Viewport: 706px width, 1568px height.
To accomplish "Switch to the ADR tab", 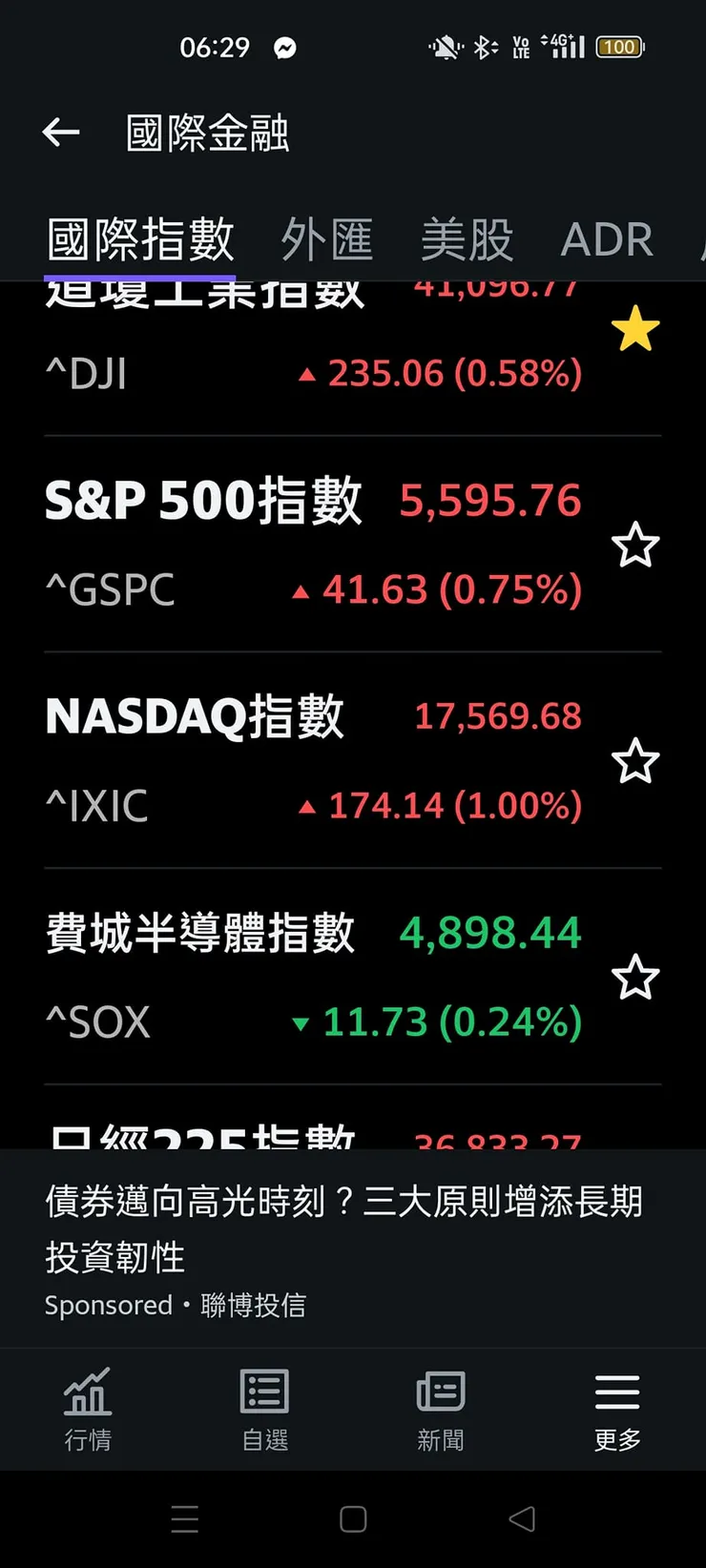I will (607, 239).
